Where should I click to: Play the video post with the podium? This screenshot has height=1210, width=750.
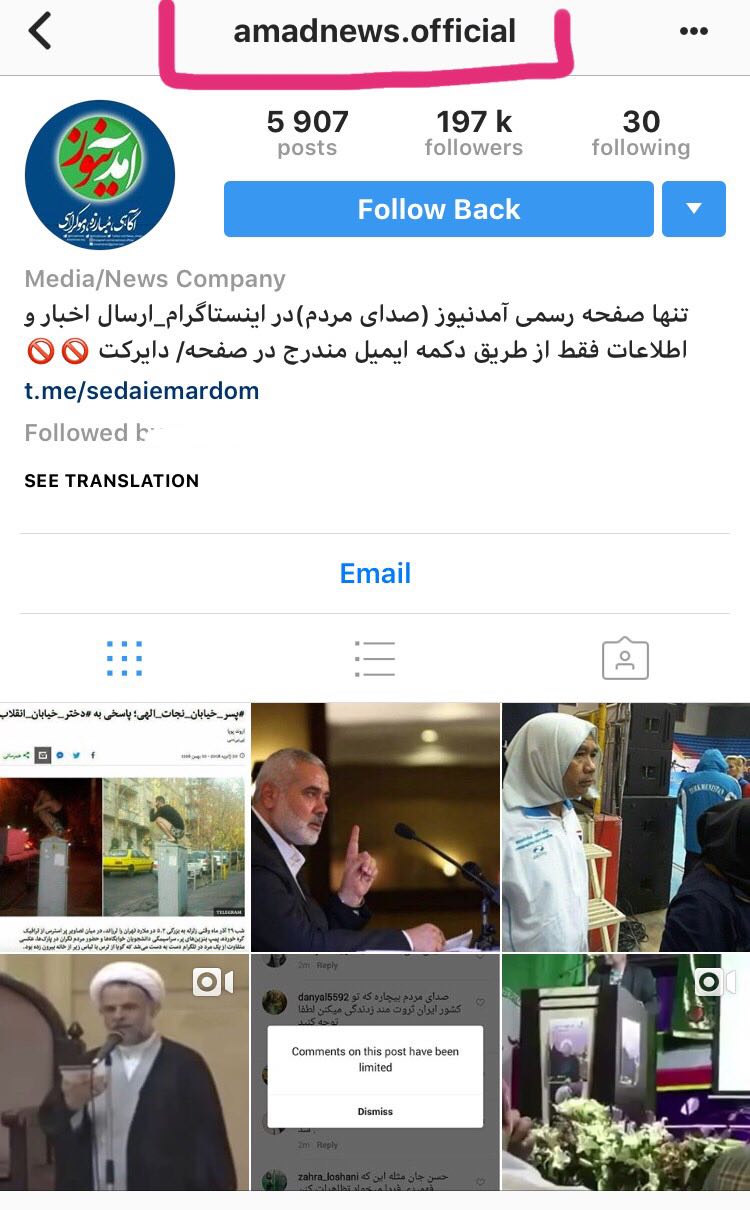point(626,1072)
